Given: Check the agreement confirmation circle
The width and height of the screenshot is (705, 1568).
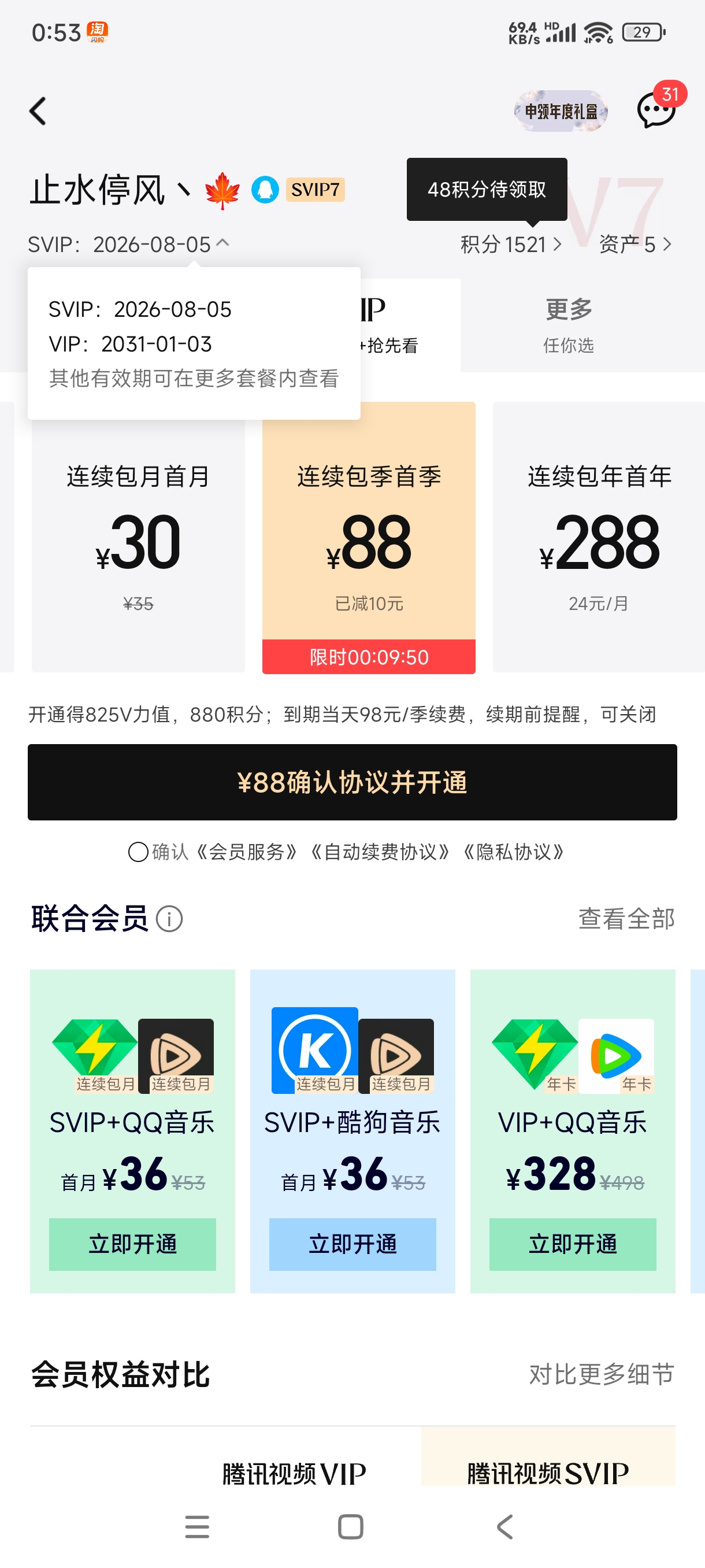Looking at the screenshot, I should (138, 852).
